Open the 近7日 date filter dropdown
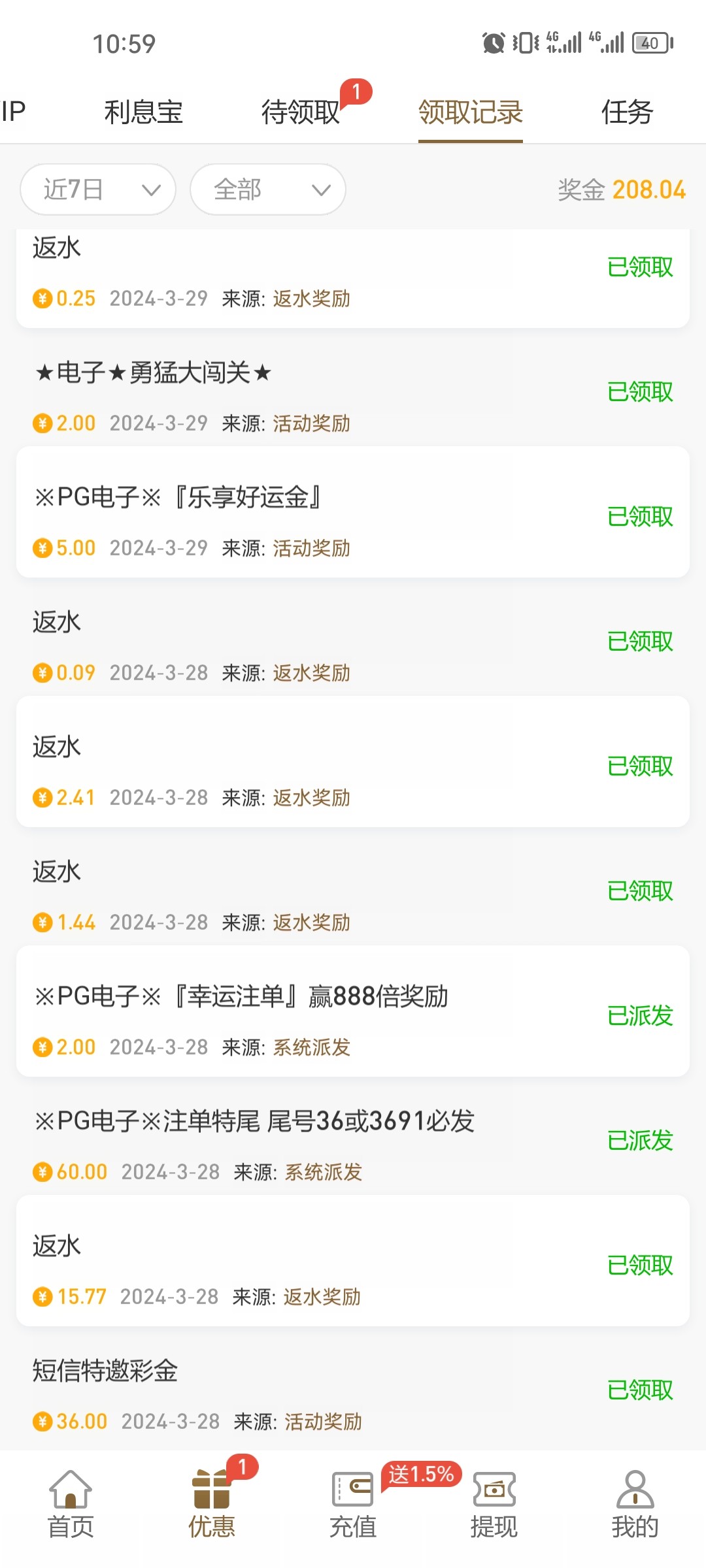This screenshot has width=706, height=1568. (x=98, y=189)
